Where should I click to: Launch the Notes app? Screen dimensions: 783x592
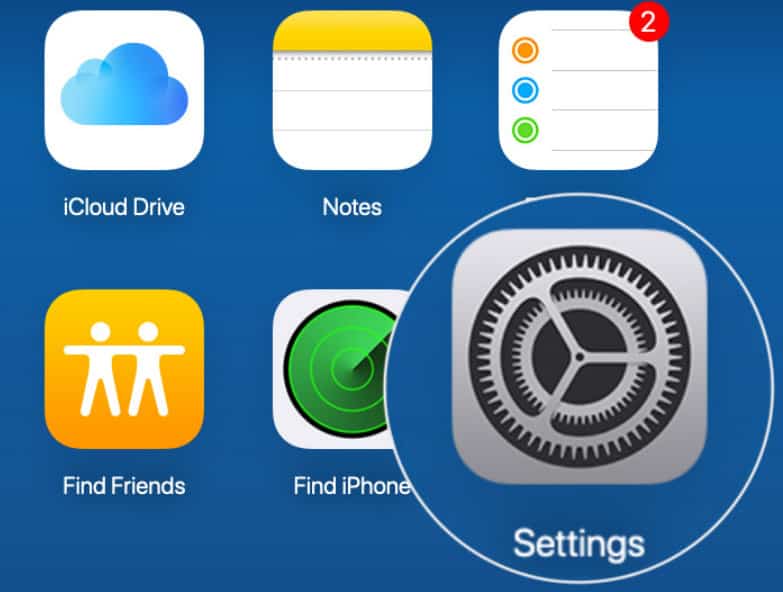(352, 91)
